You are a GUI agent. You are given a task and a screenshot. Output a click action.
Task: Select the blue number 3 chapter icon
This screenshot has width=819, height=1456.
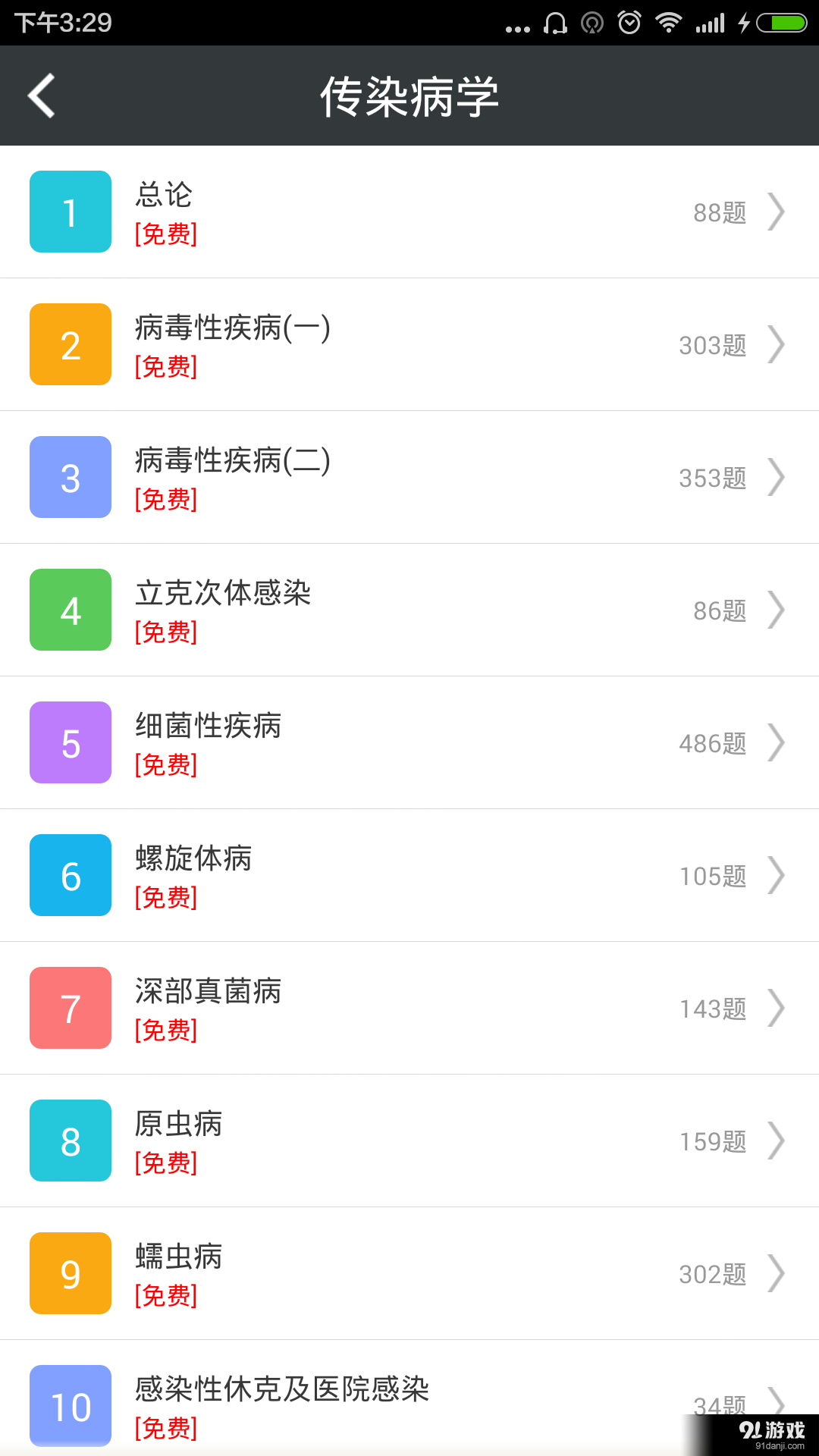pos(70,477)
